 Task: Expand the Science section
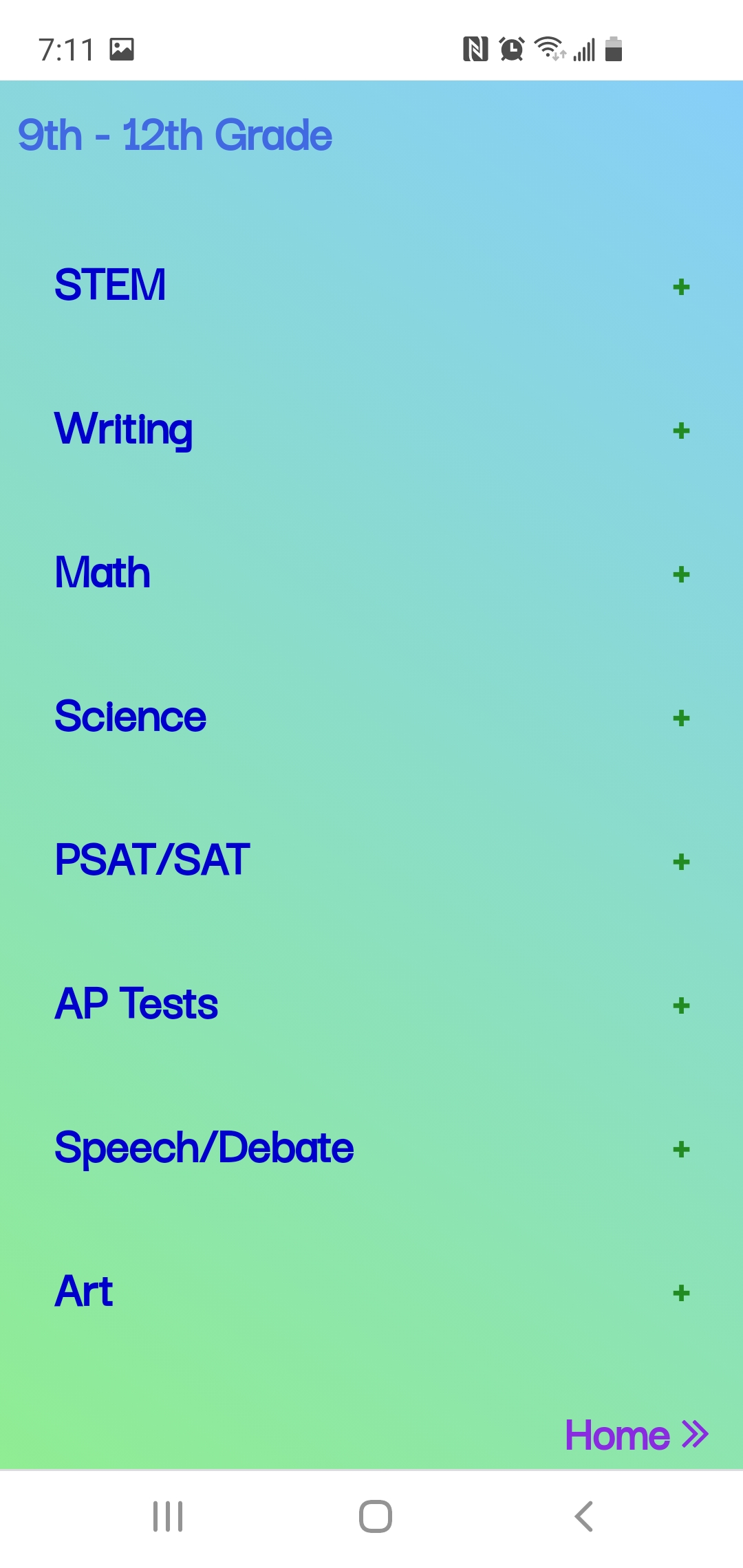[680, 718]
